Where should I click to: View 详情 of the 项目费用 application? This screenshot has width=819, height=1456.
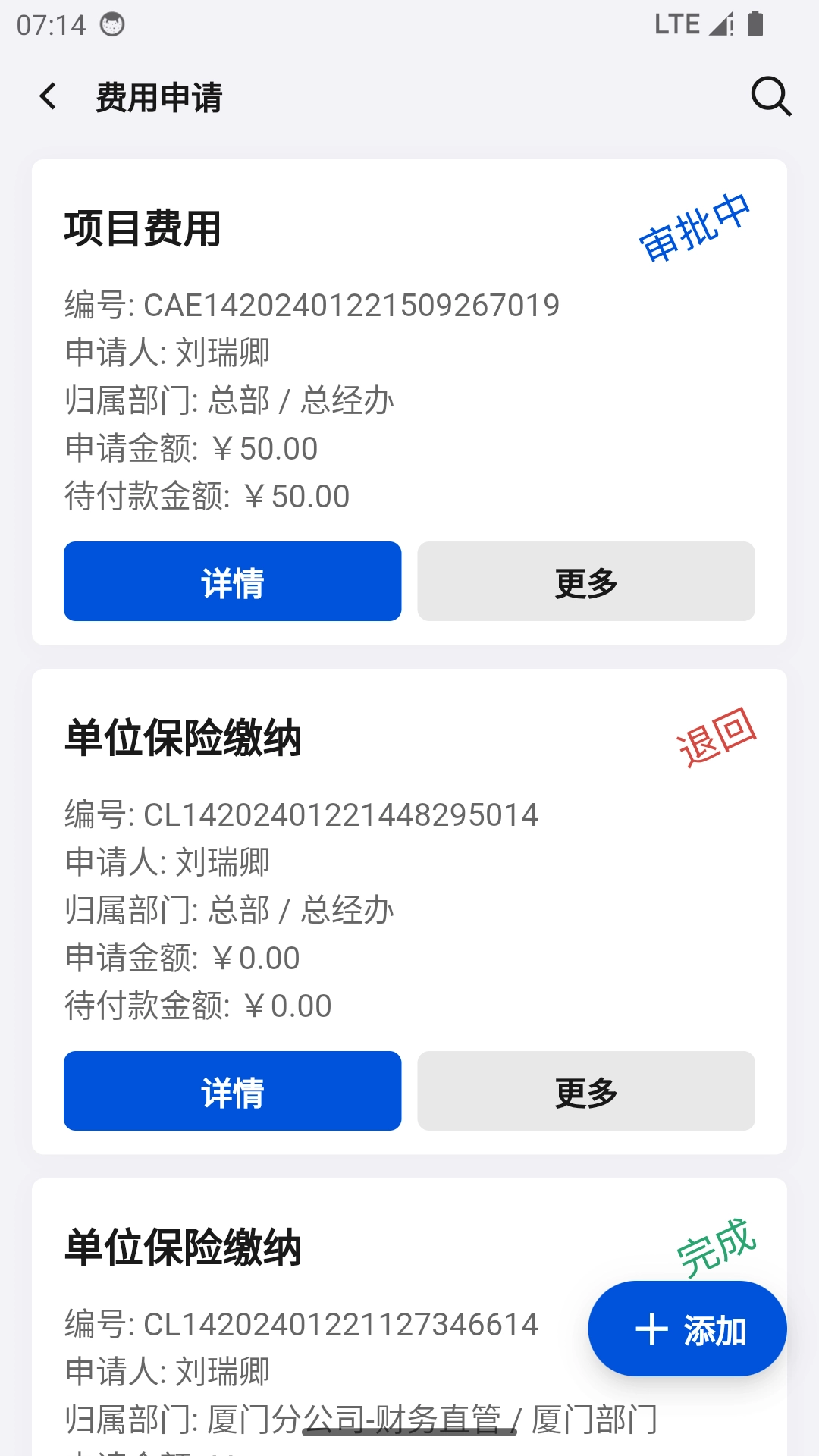(x=232, y=582)
